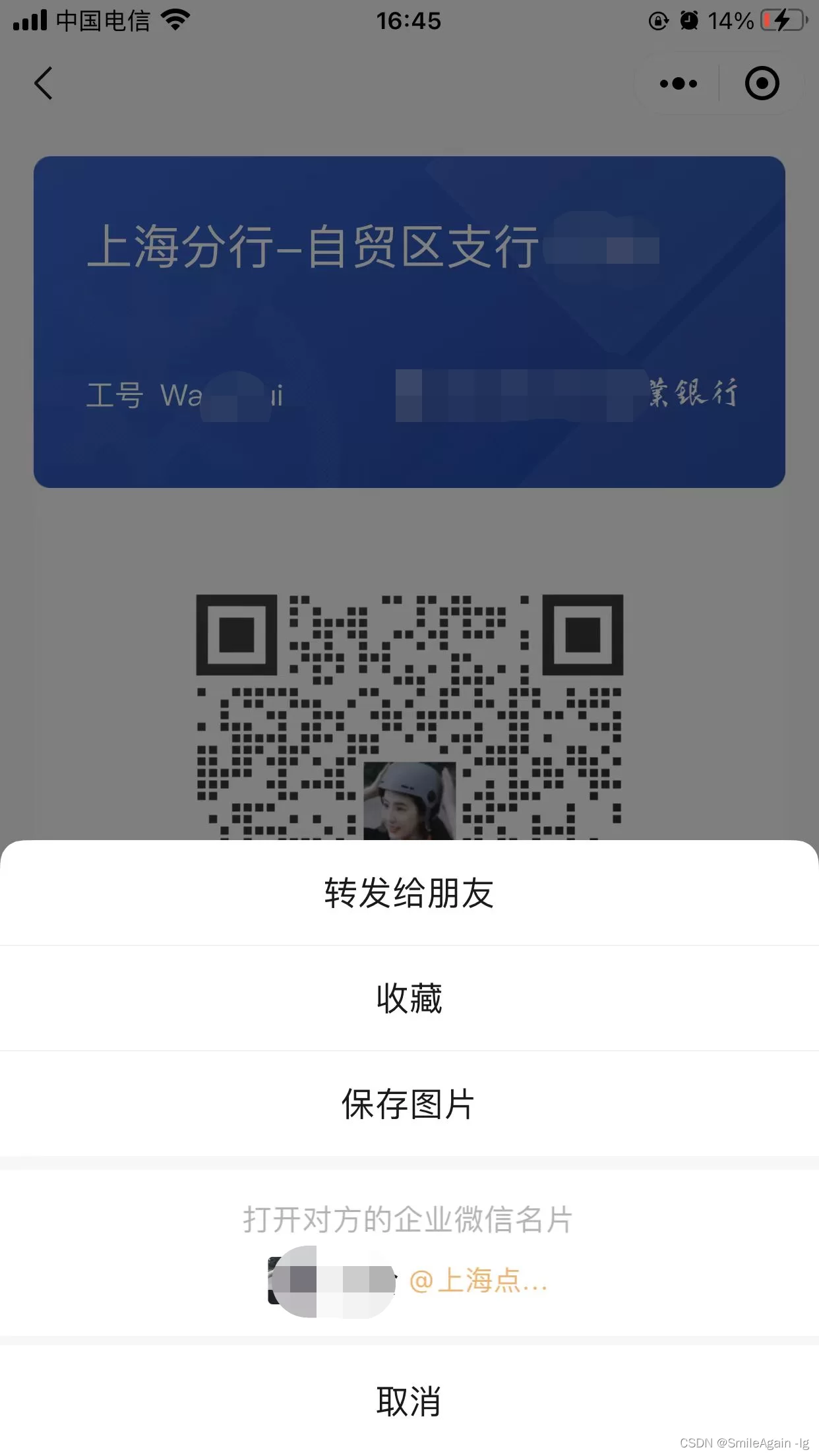Open the mini-program more options (...) menu
This screenshot has width=819, height=1456.
(x=678, y=83)
